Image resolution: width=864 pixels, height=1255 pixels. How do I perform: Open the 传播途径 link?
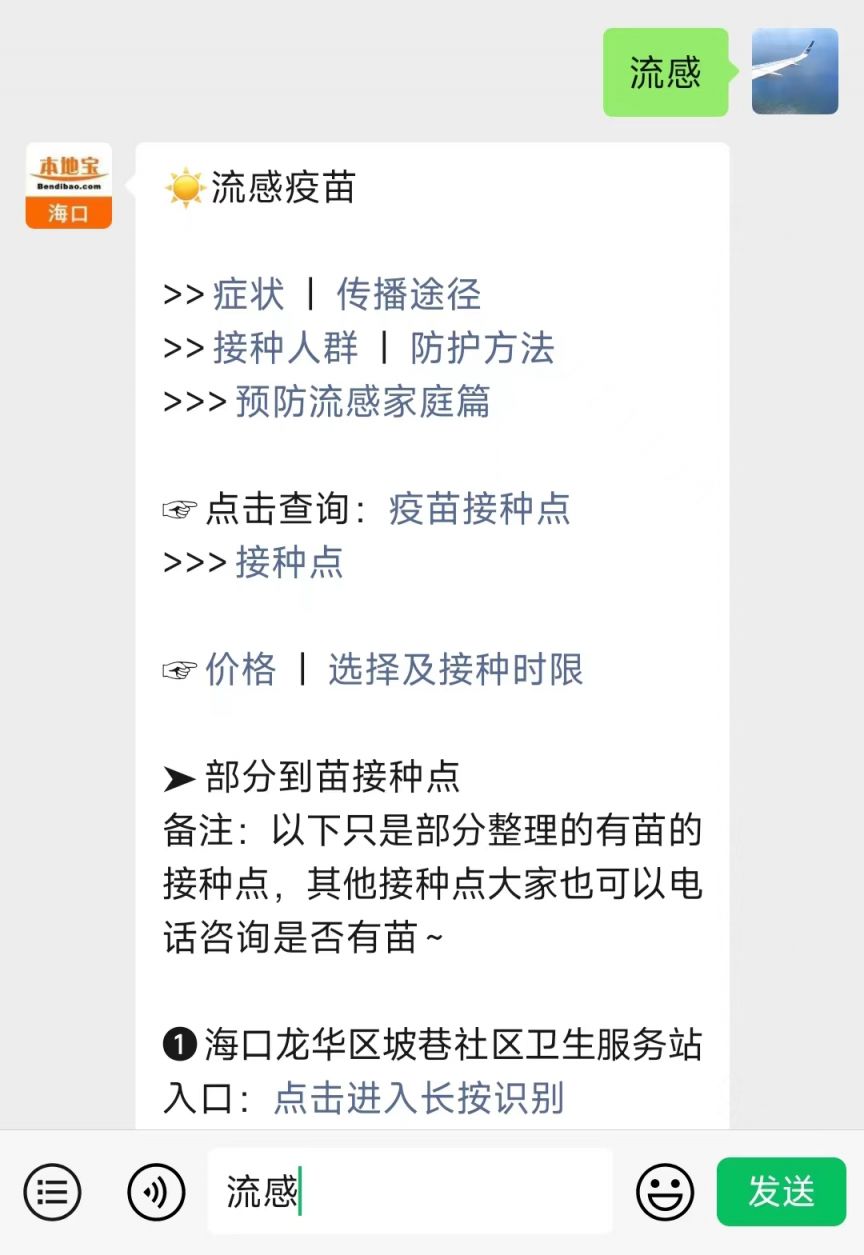(x=408, y=295)
